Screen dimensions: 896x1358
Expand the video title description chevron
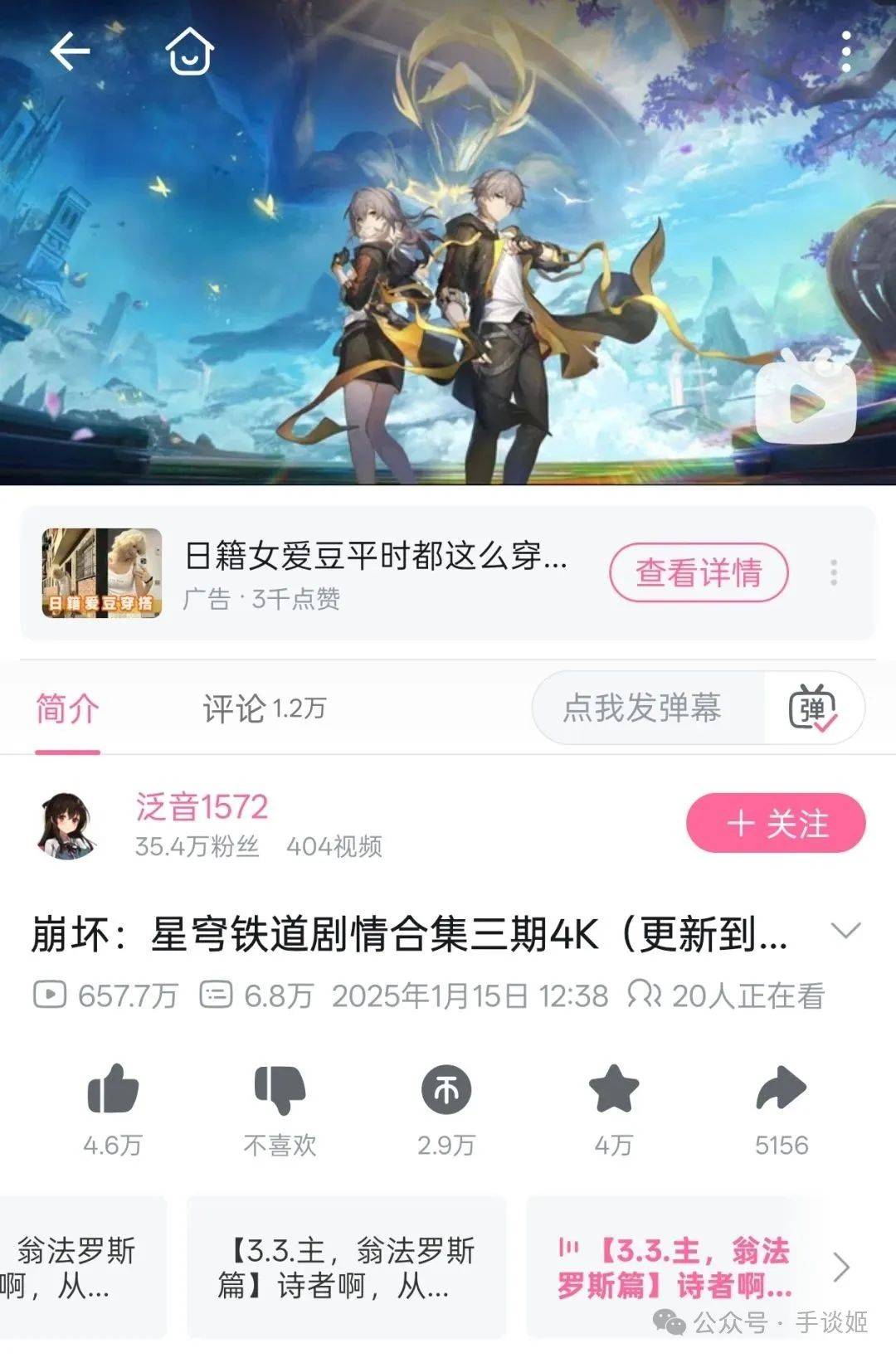coord(845,930)
